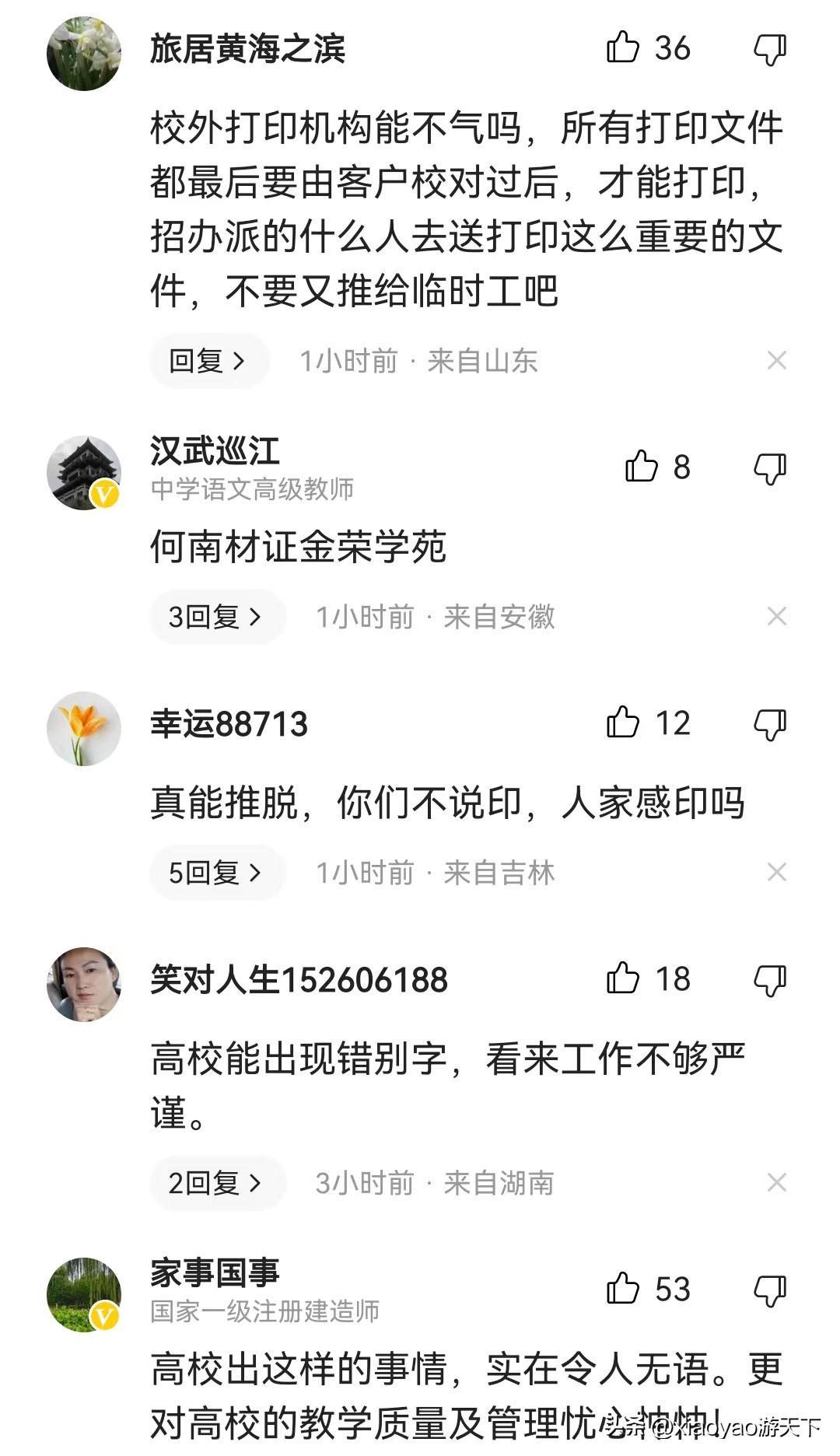Open 汉武巡江's profile avatar
Image resolution: width=840 pixels, height=1456 pixels.
pyautogui.click(x=84, y=473)
